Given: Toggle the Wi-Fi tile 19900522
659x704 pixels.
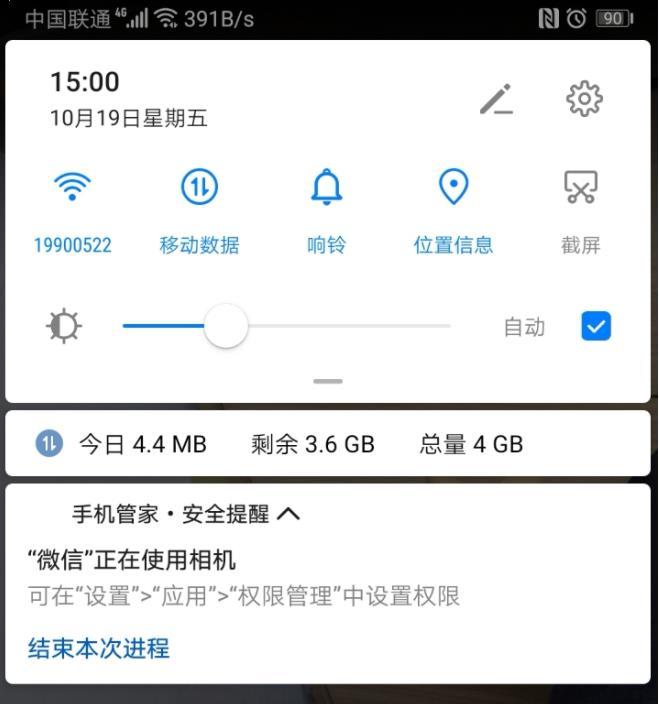Looking at the screenshot, I should (x=72, y=187).
